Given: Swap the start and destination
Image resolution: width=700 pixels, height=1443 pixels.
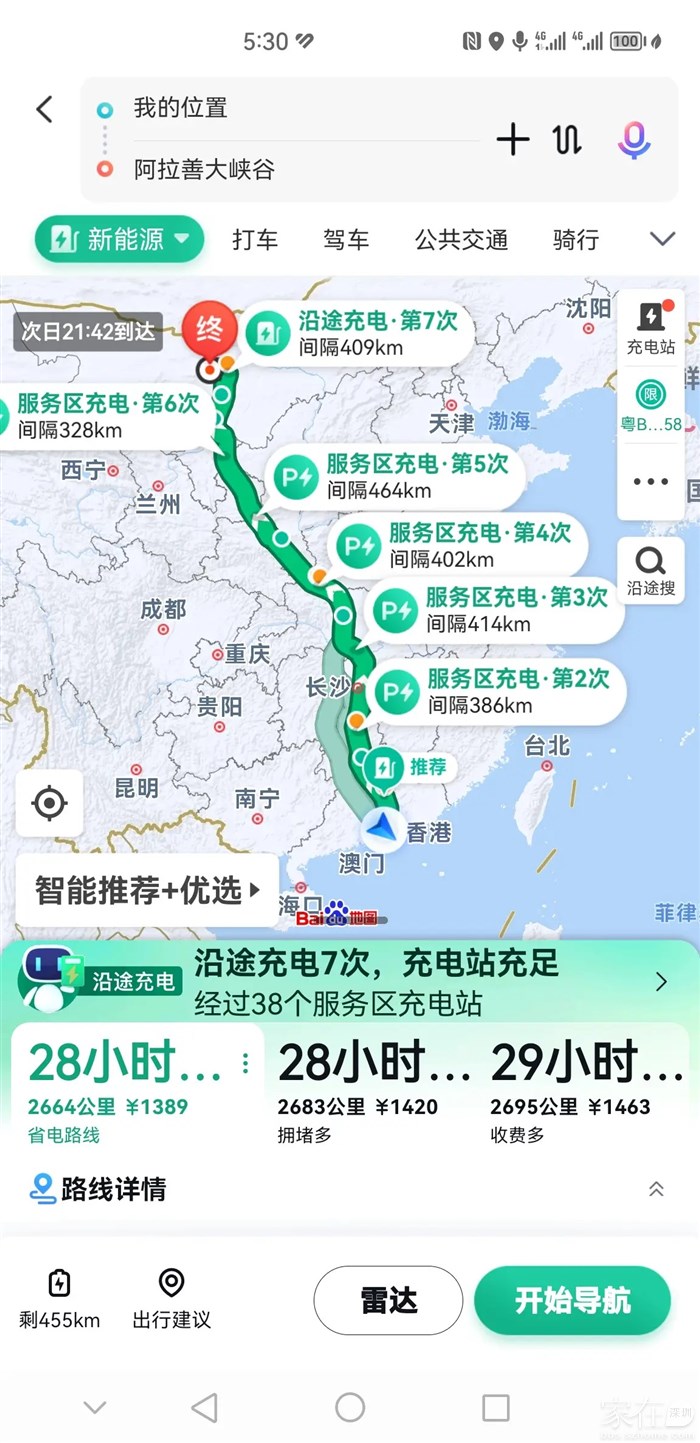Looking at the screenshot, I should click(x=568, y=140).
